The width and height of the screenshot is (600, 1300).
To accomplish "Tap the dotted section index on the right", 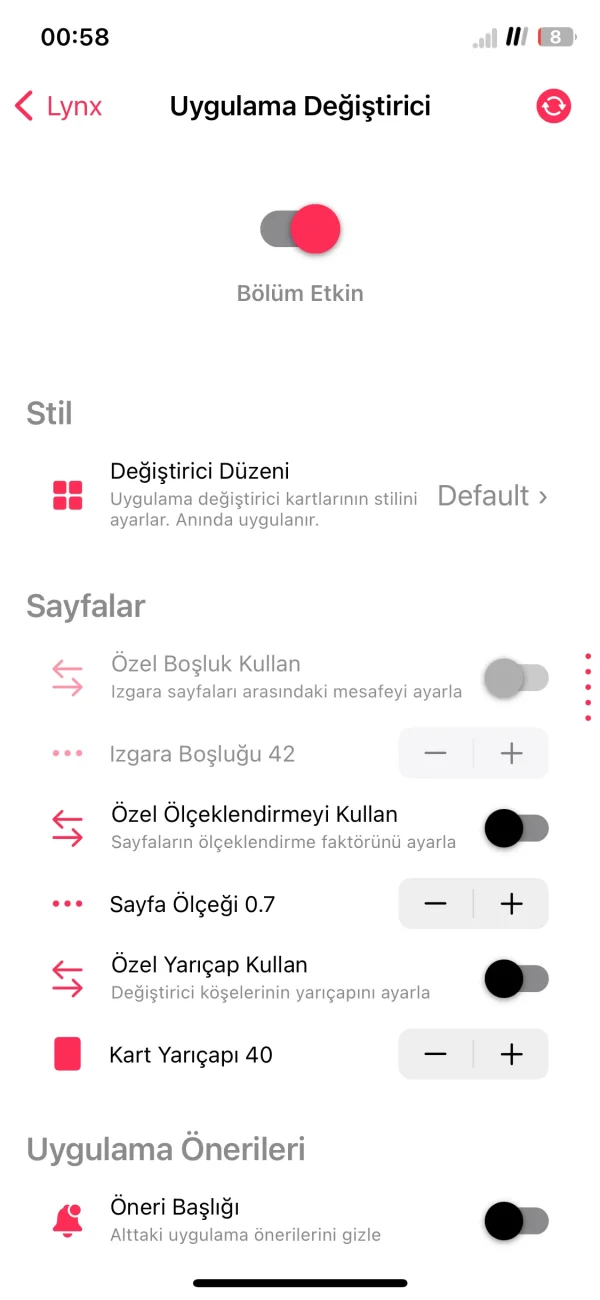I will (x=588, y=687).
